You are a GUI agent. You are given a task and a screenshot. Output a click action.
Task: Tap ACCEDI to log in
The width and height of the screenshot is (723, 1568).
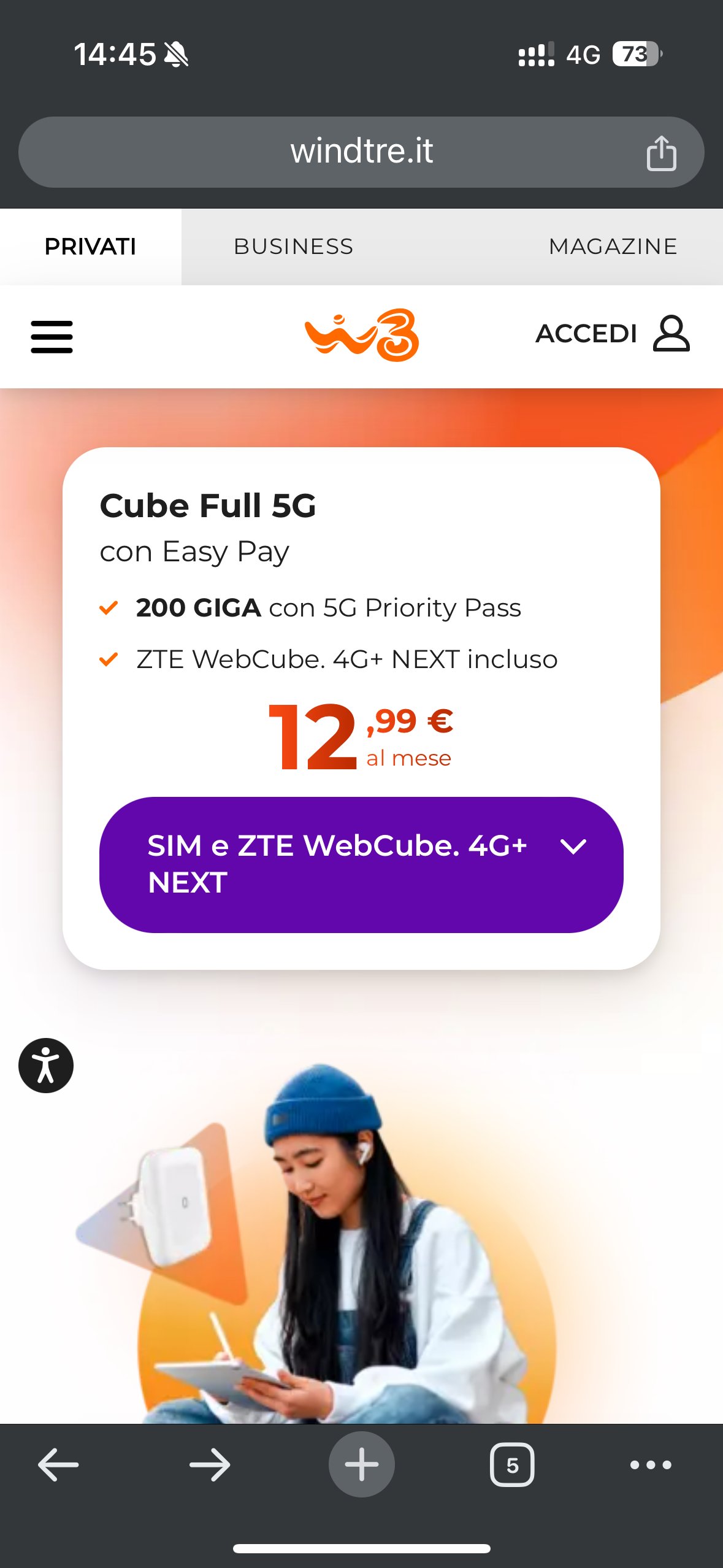(612, 334)
